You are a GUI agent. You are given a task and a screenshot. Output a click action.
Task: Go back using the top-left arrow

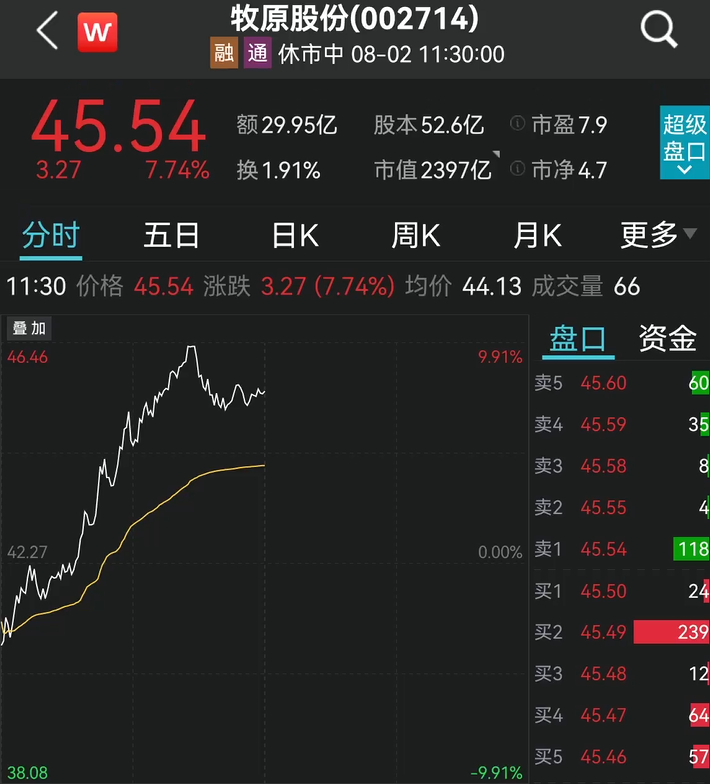47,31
